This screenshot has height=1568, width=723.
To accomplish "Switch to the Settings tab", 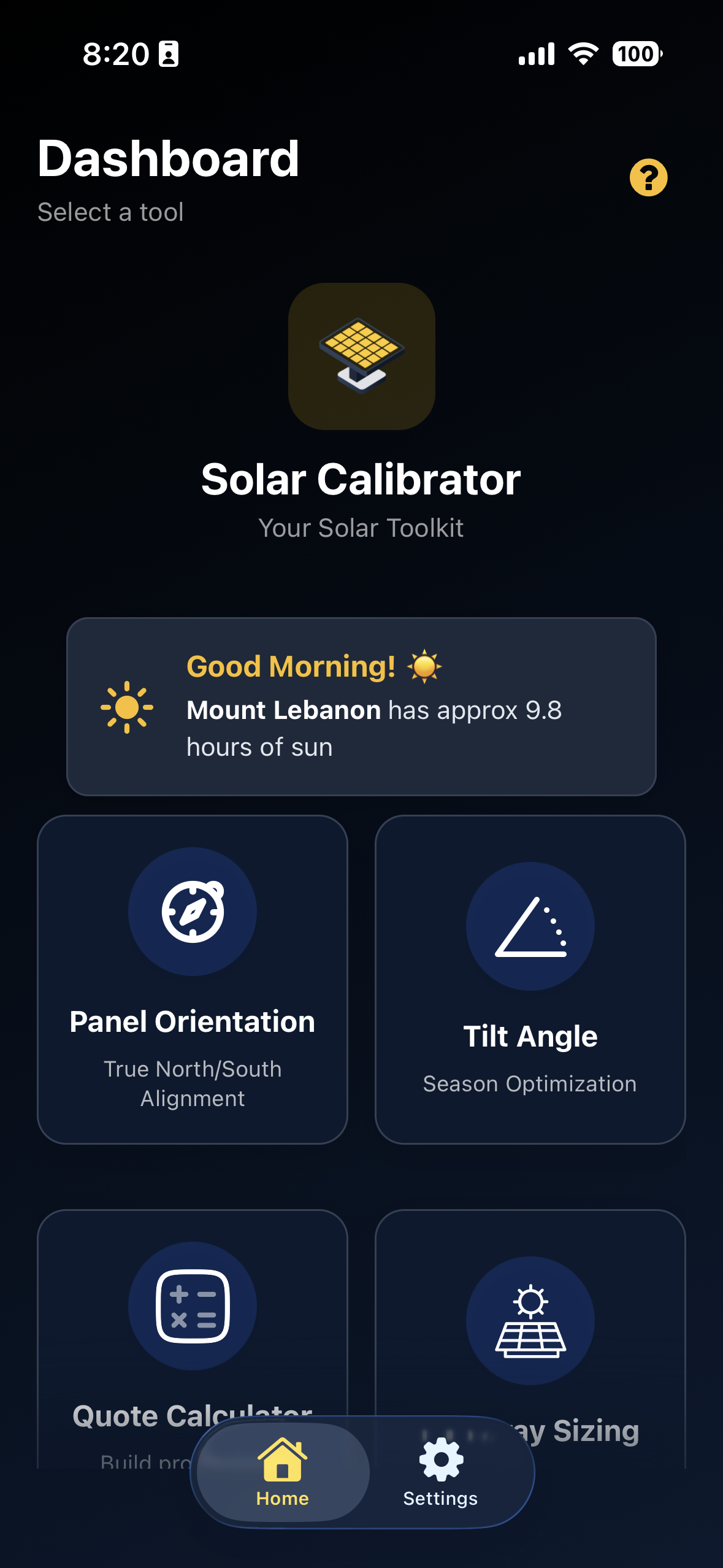I will [440, 1472].
